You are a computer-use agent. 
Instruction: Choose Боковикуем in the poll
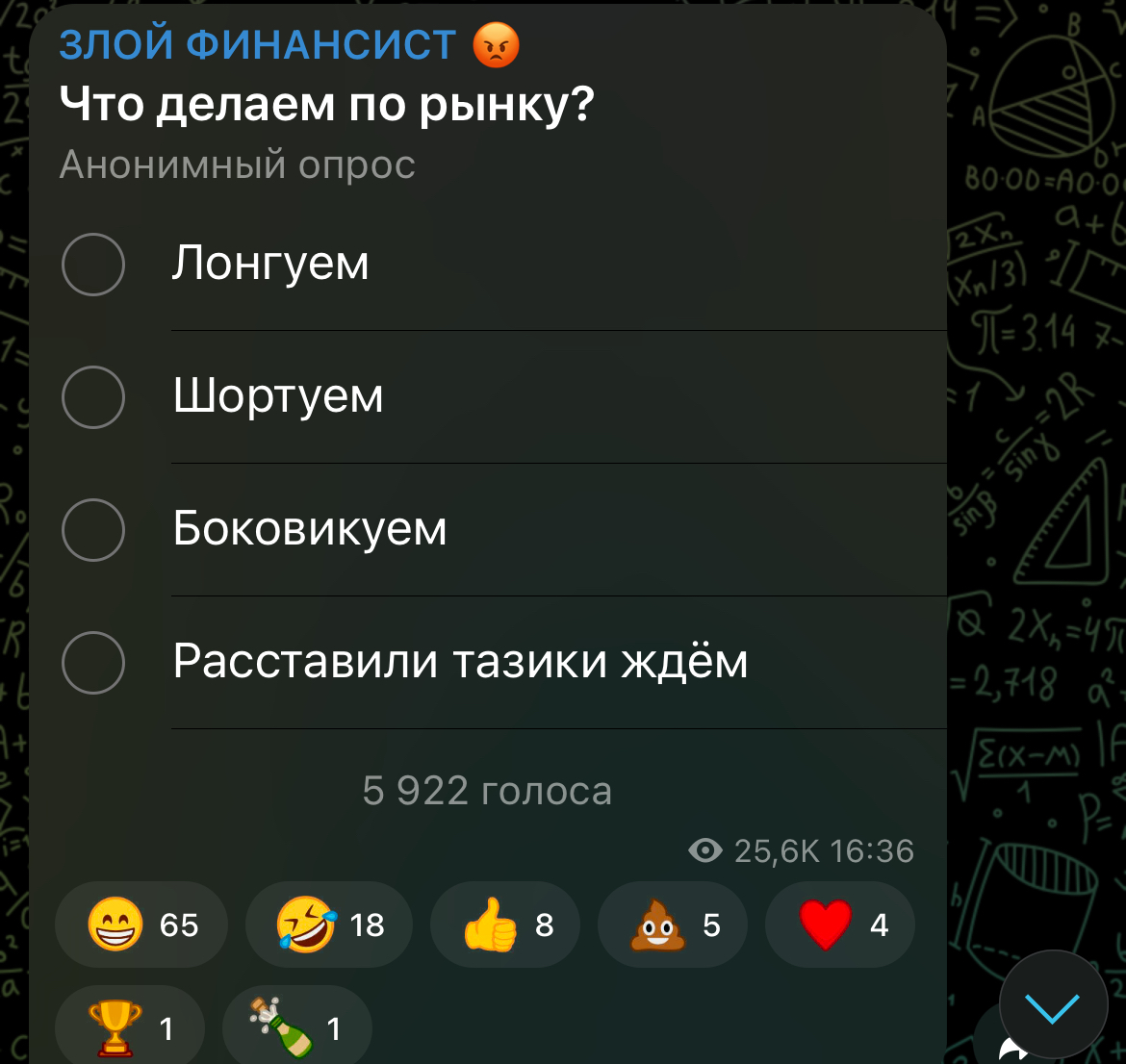coord(93,529)
